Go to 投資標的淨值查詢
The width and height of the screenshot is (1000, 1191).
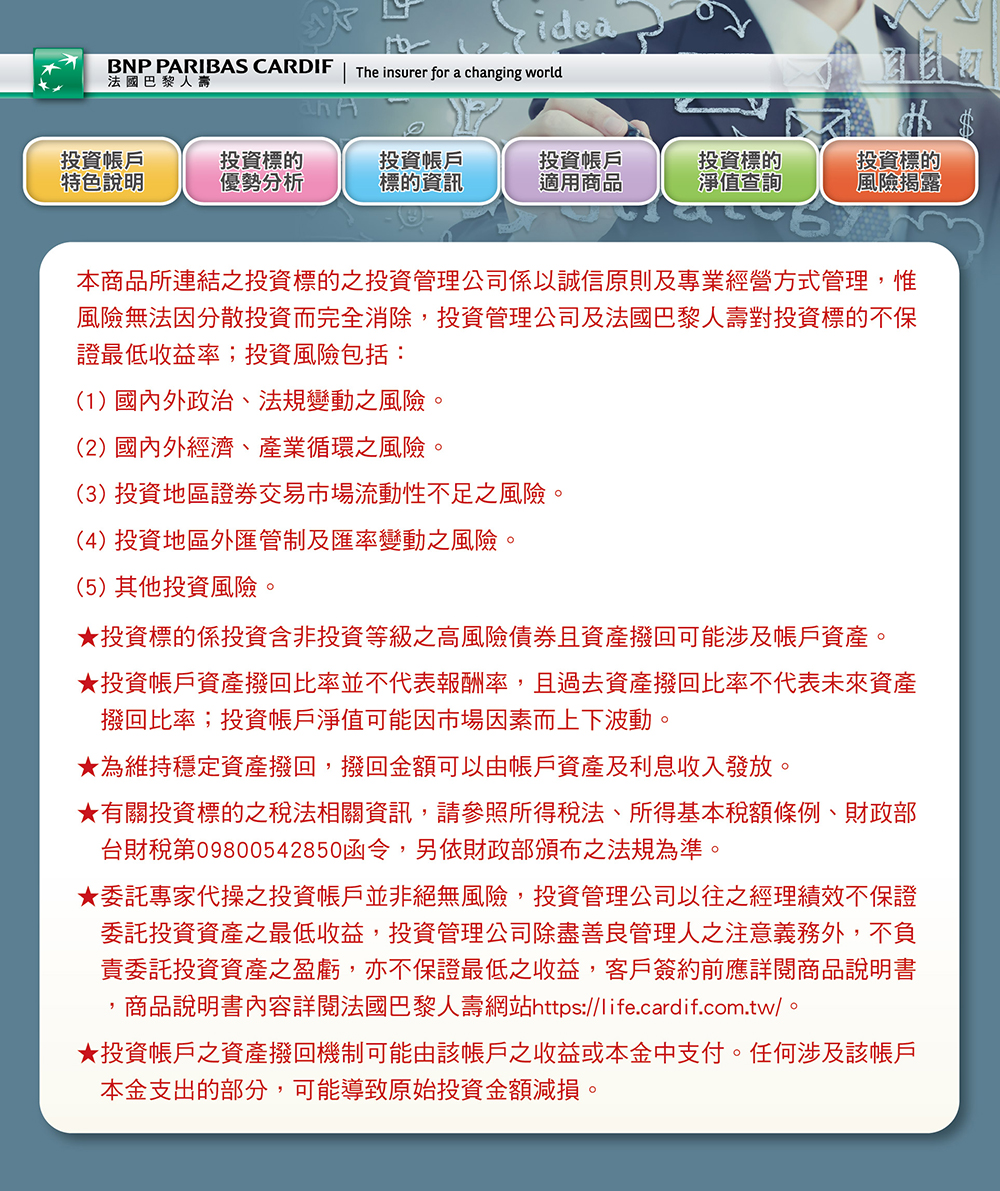(x=740, y=171)
